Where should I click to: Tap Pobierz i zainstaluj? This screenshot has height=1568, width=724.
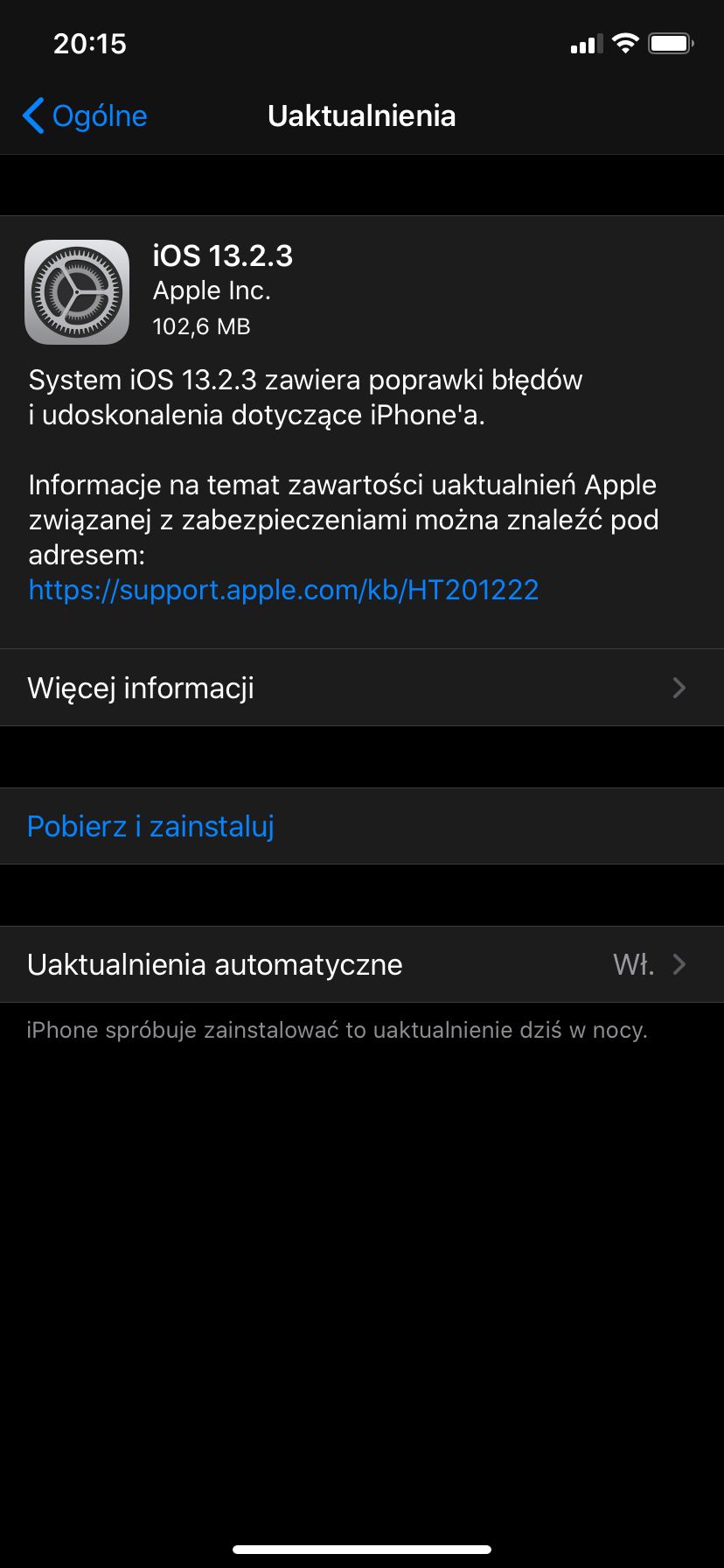(x=362, y=826)
